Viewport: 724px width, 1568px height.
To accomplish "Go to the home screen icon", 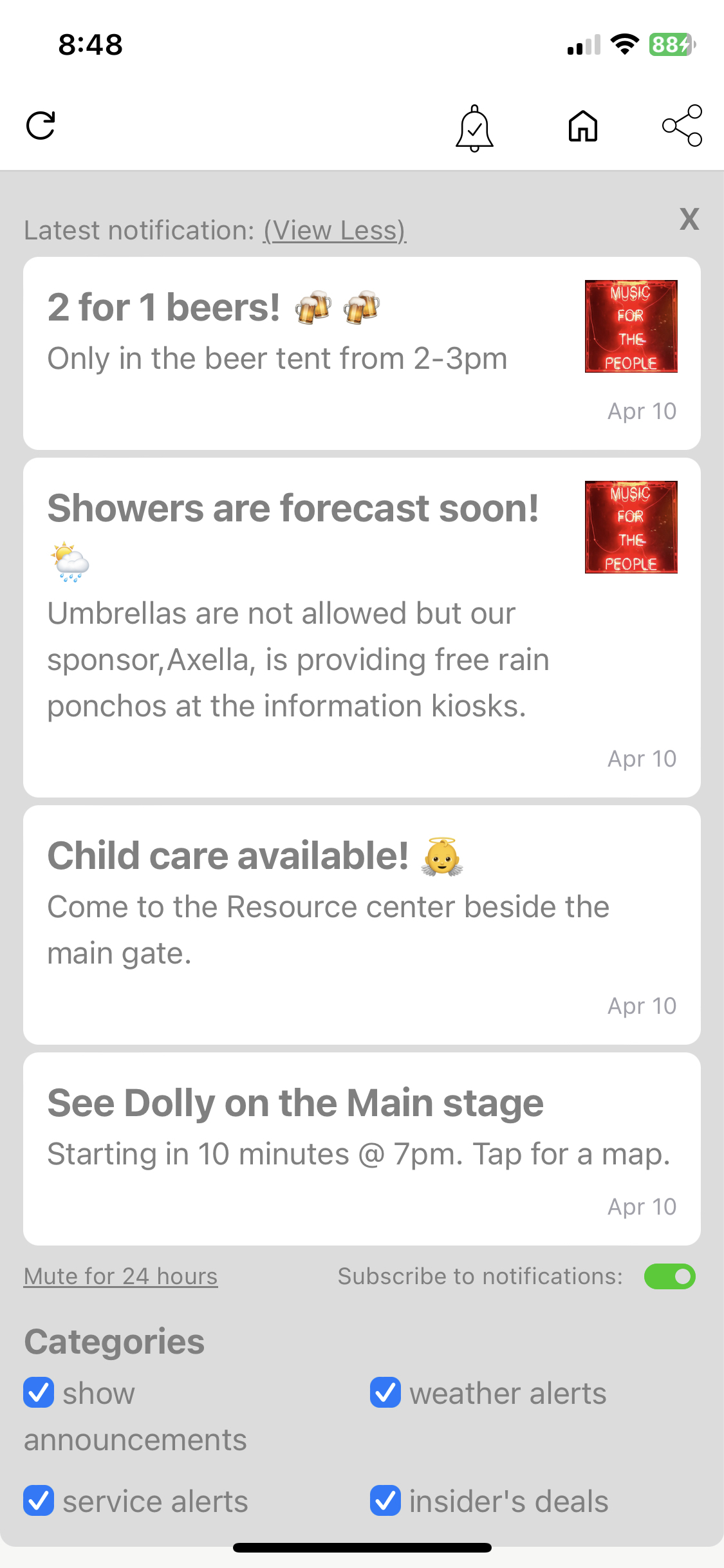I will point(582,126).
